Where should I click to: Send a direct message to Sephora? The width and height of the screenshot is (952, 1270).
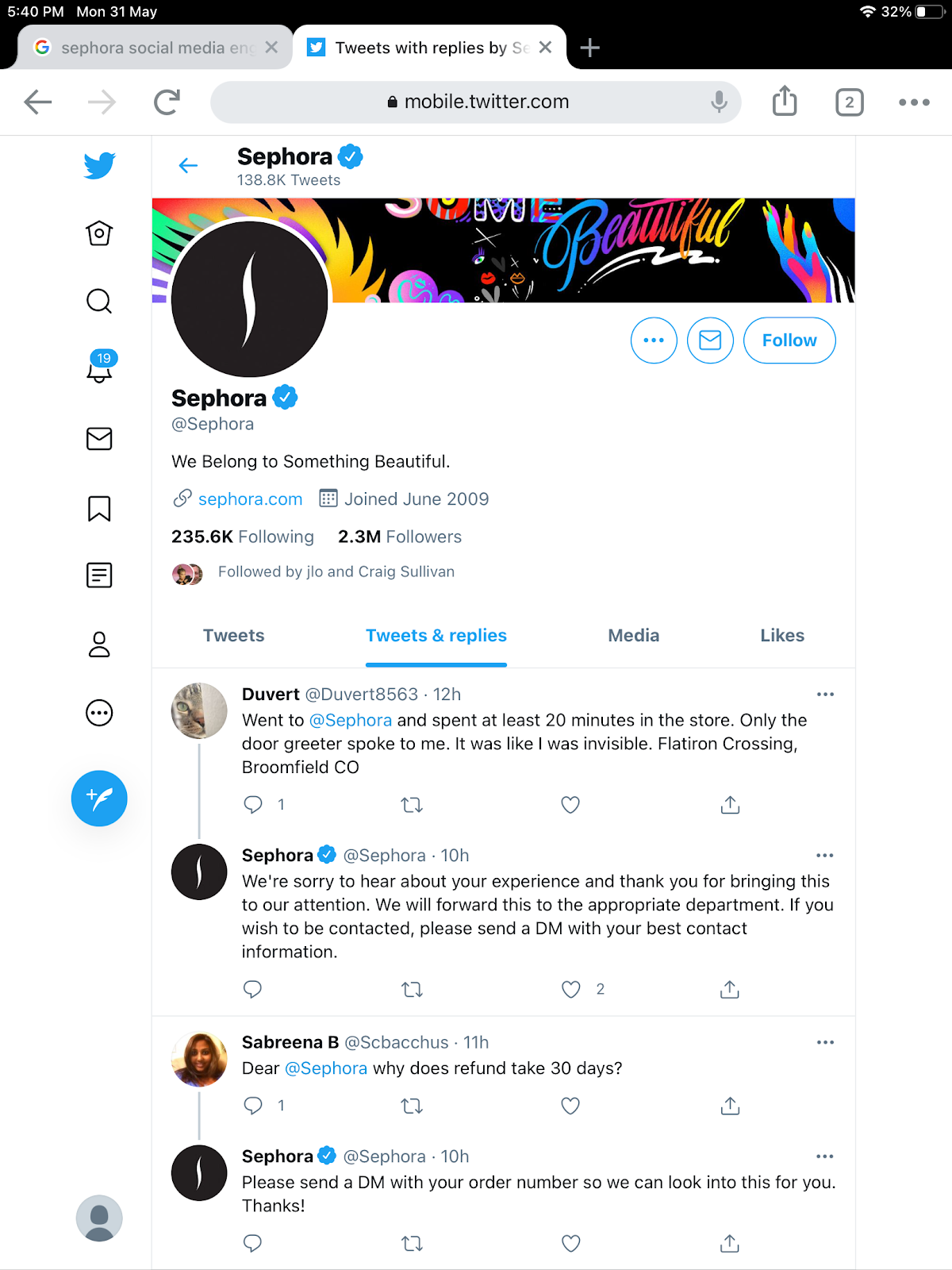pyautogui.click(x=710, y=341)
